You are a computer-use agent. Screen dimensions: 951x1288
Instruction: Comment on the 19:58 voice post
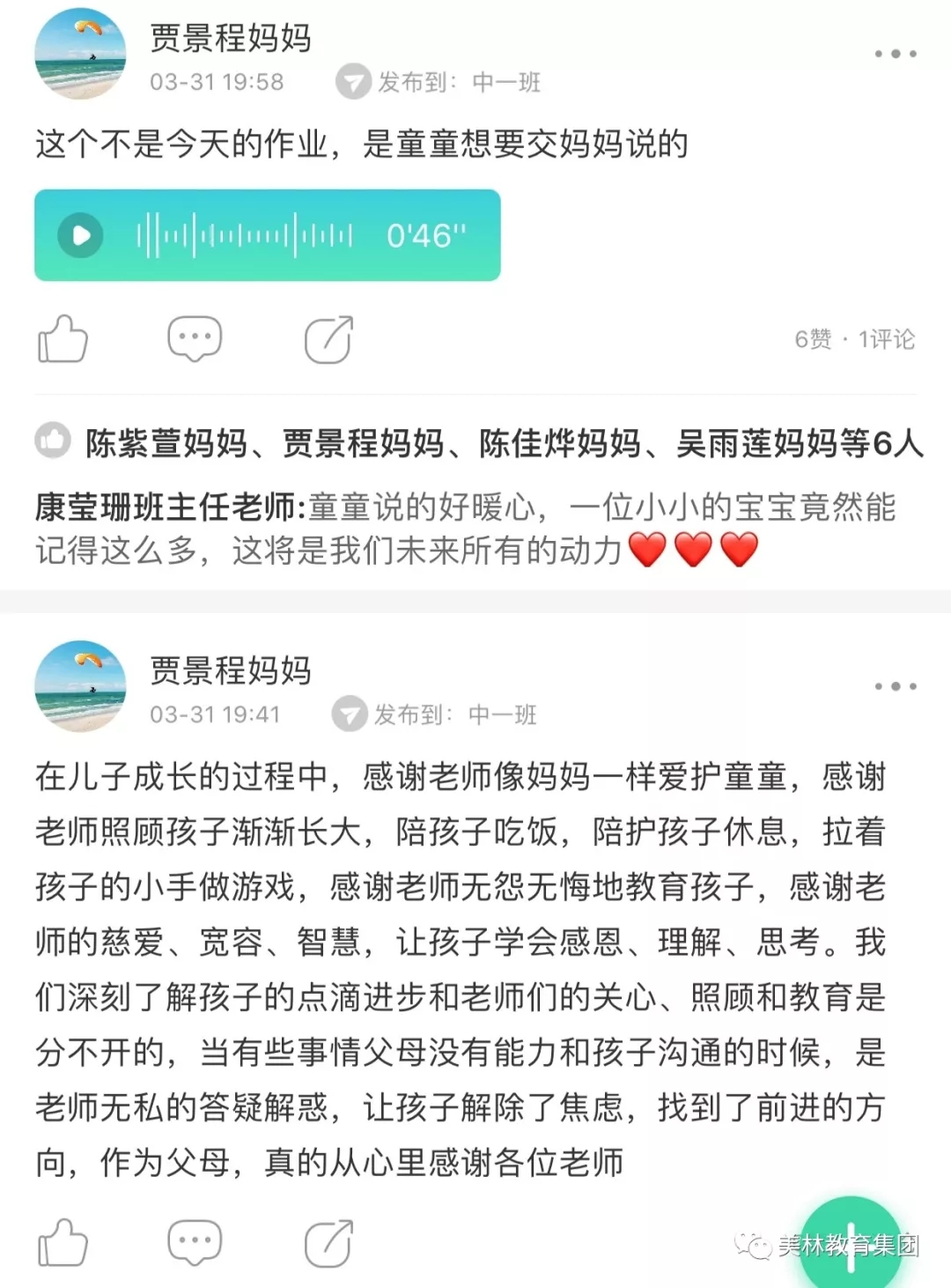(x=195, y=339)
